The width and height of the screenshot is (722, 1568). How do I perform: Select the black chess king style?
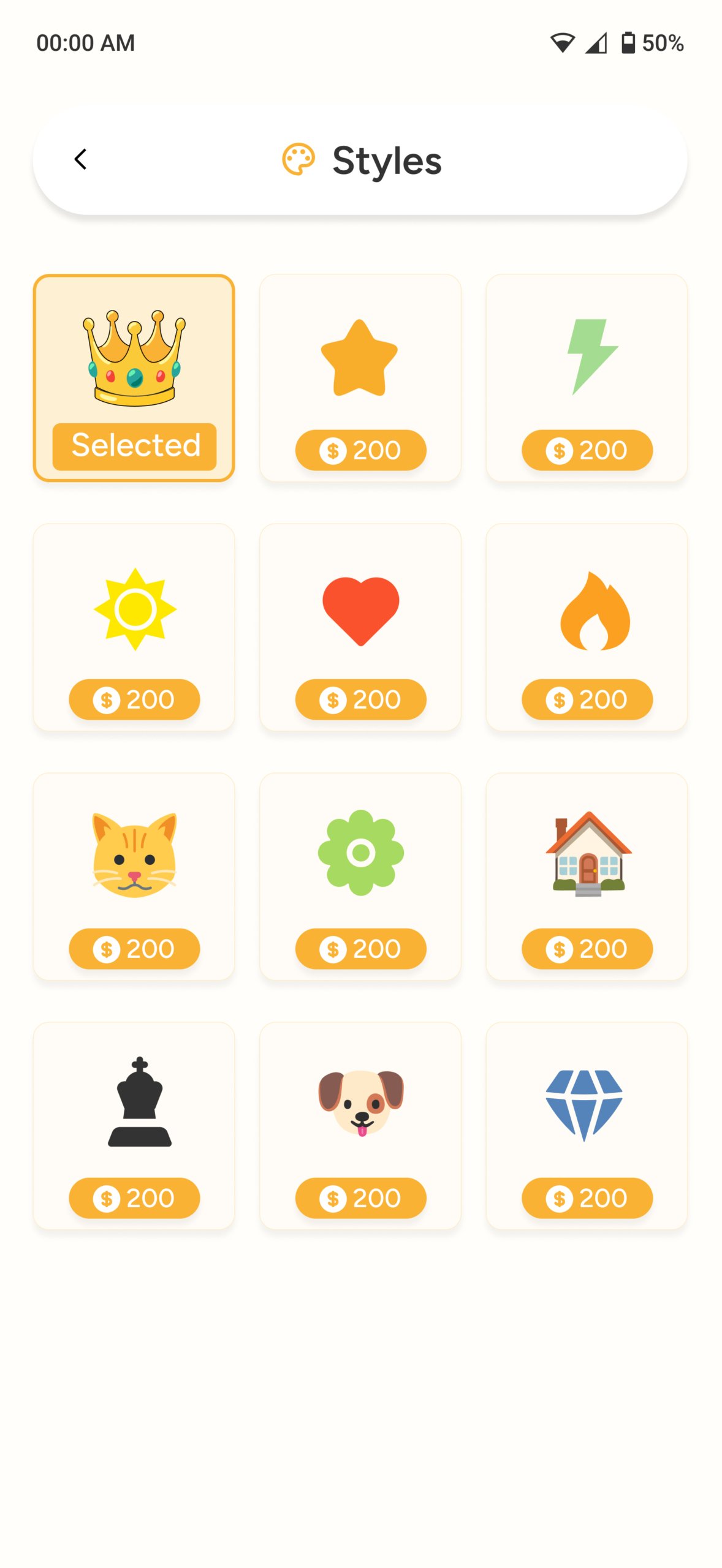(x=134, y=1197)
